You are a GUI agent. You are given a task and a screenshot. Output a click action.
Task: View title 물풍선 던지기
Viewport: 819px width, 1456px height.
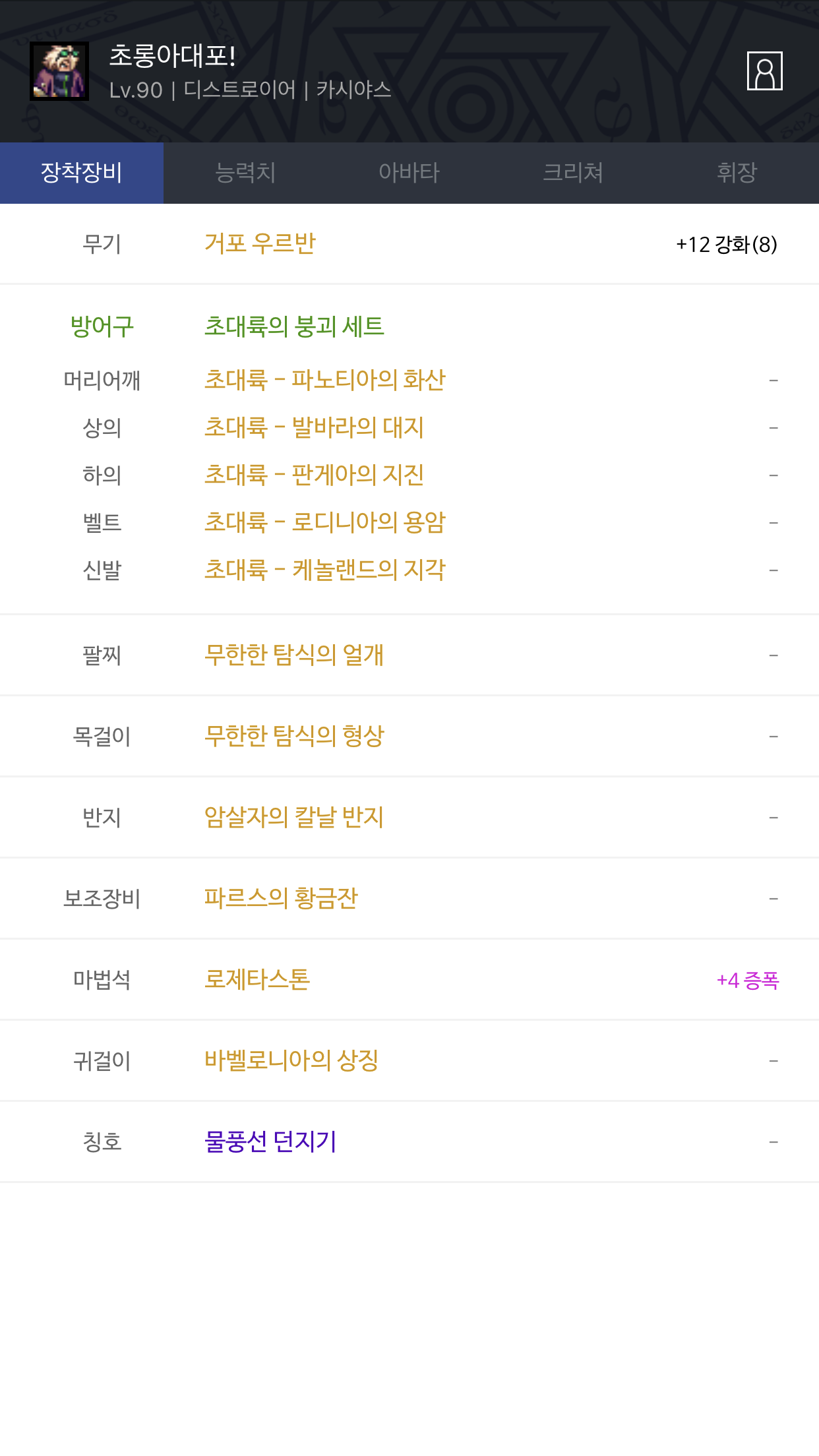(270, 1141)
